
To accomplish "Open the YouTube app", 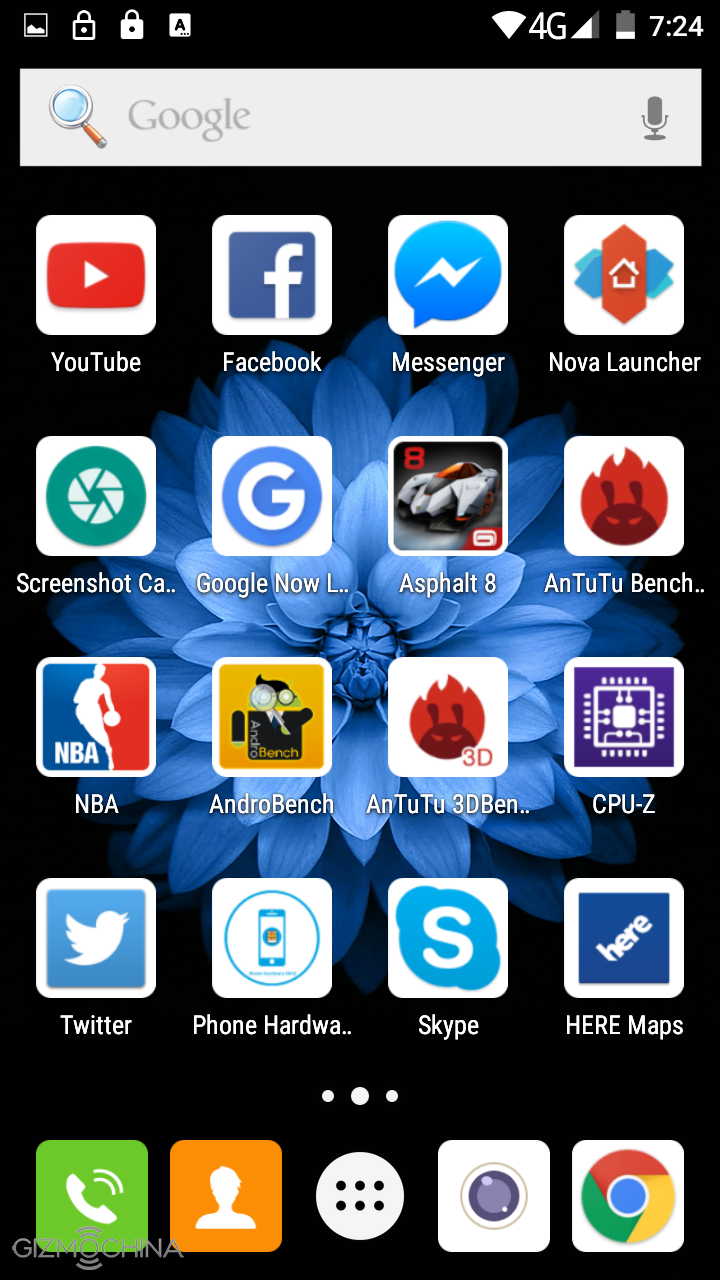I will [96, 276].
